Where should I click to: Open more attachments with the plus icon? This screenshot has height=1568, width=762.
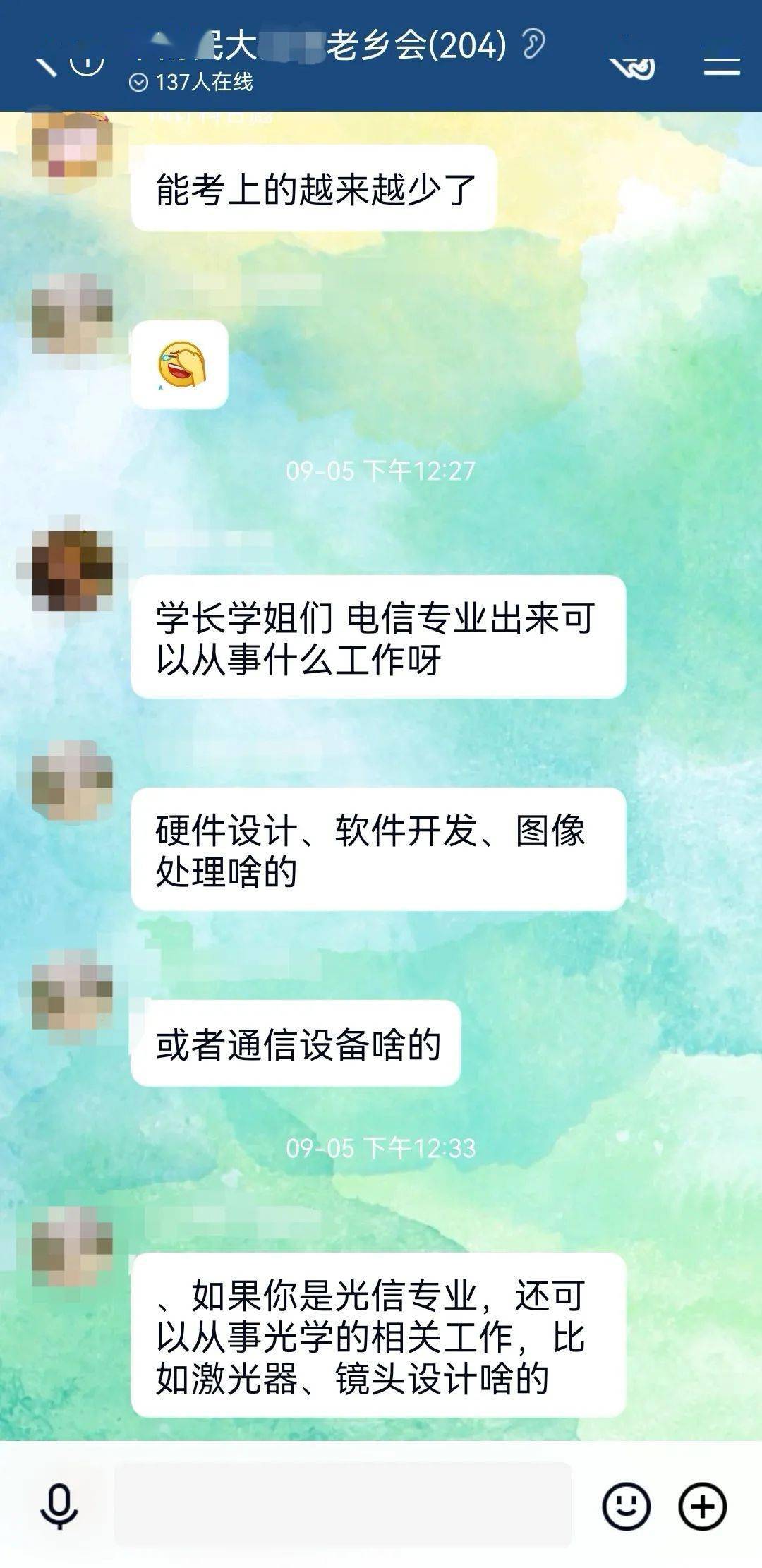[x=703, y=1506]
